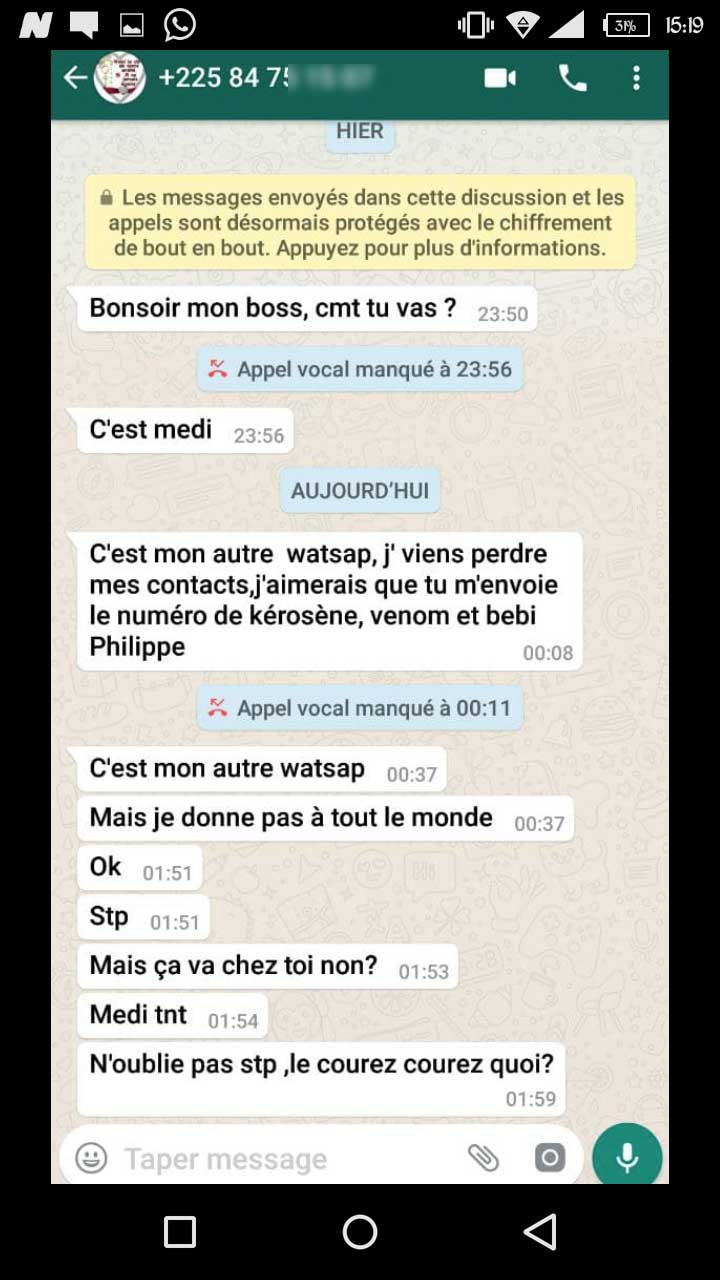Tap the system home button
The width and height of the screenshot is (720, 1280).
click(360, 1232)
